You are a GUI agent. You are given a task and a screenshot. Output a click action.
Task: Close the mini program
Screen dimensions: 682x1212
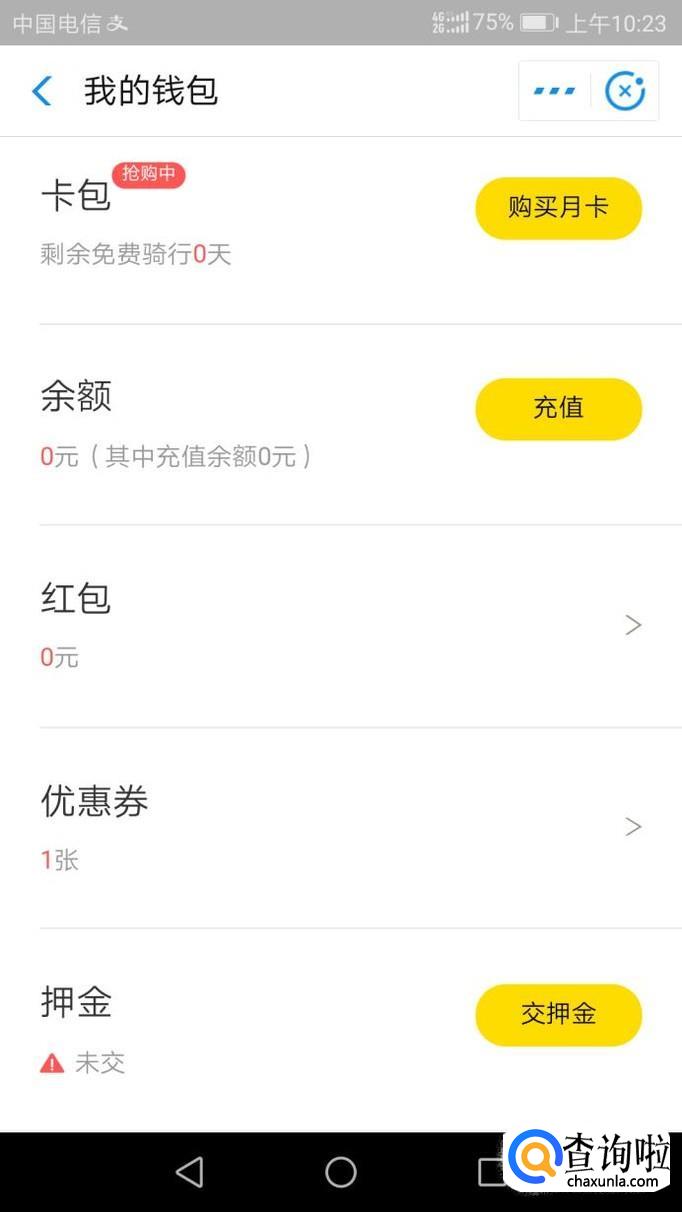click(x=625, y=91)
